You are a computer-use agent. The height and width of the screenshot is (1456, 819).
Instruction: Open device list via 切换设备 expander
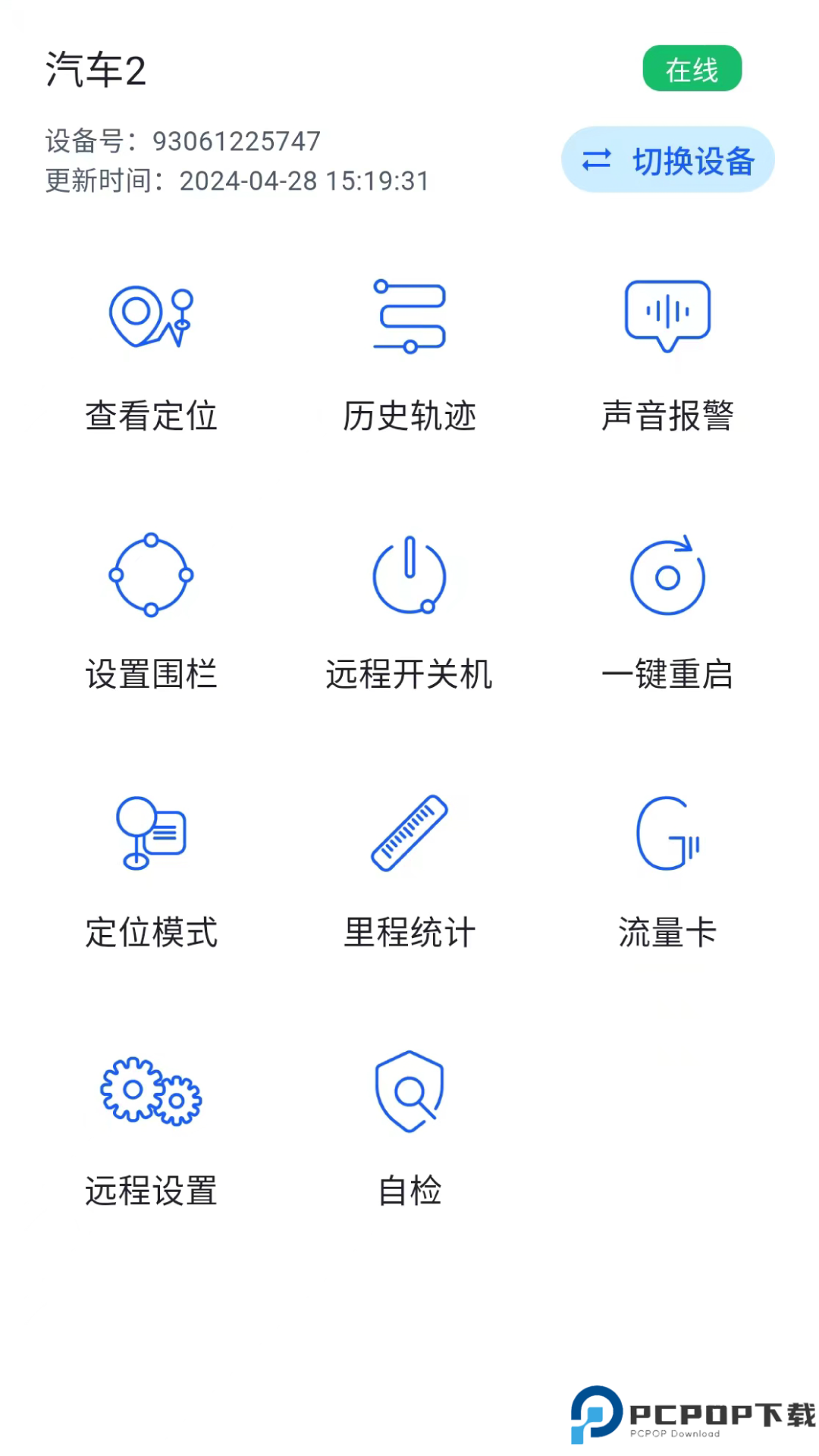point(667,160)
